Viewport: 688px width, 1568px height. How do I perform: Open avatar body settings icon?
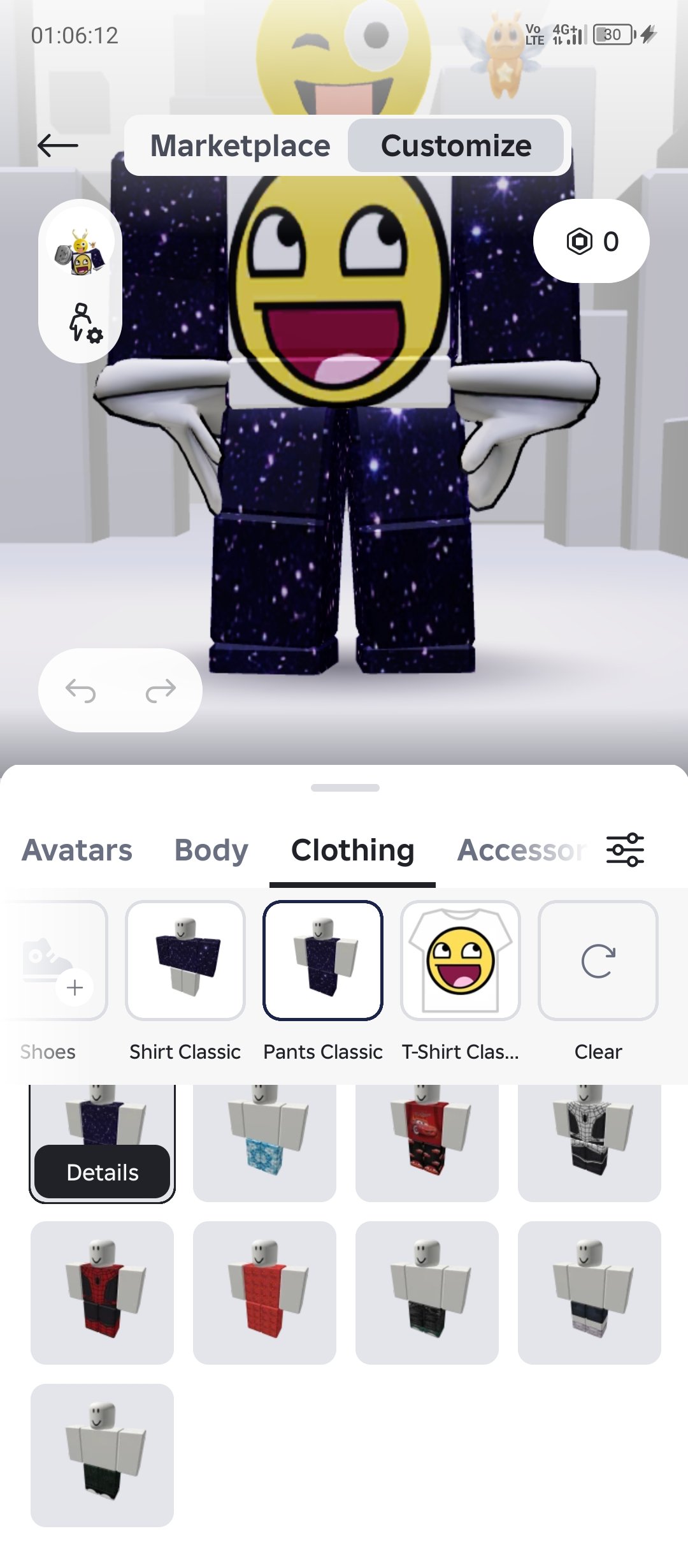point(85,323)
